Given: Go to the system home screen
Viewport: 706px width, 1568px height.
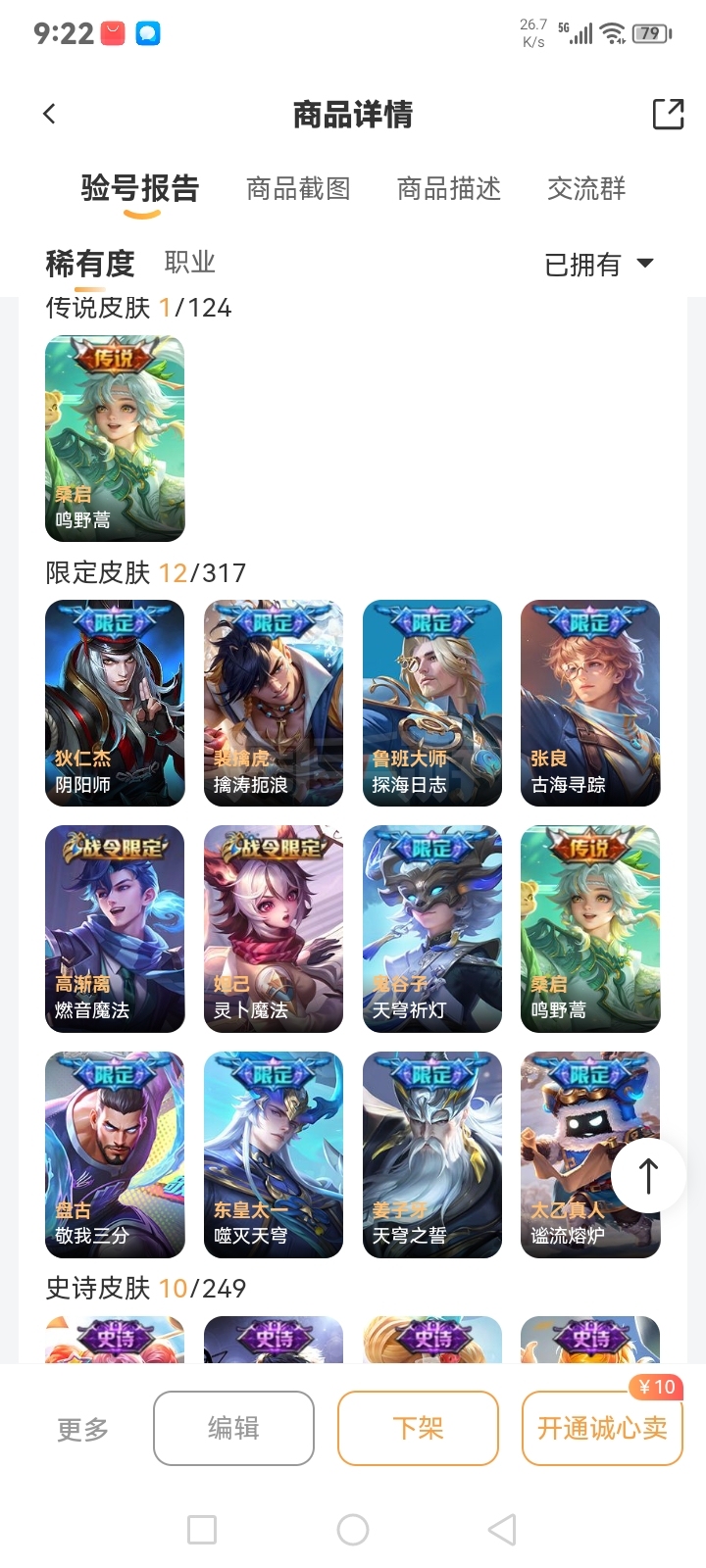Looking at the screenshot, I should pos(352,1529).
